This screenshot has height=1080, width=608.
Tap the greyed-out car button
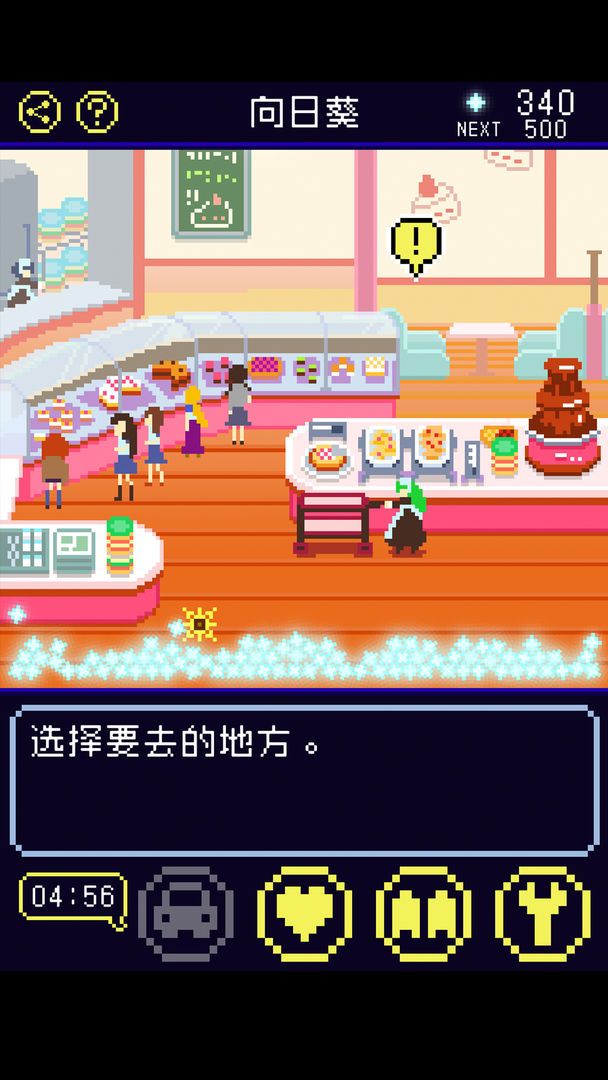[185, 913]
